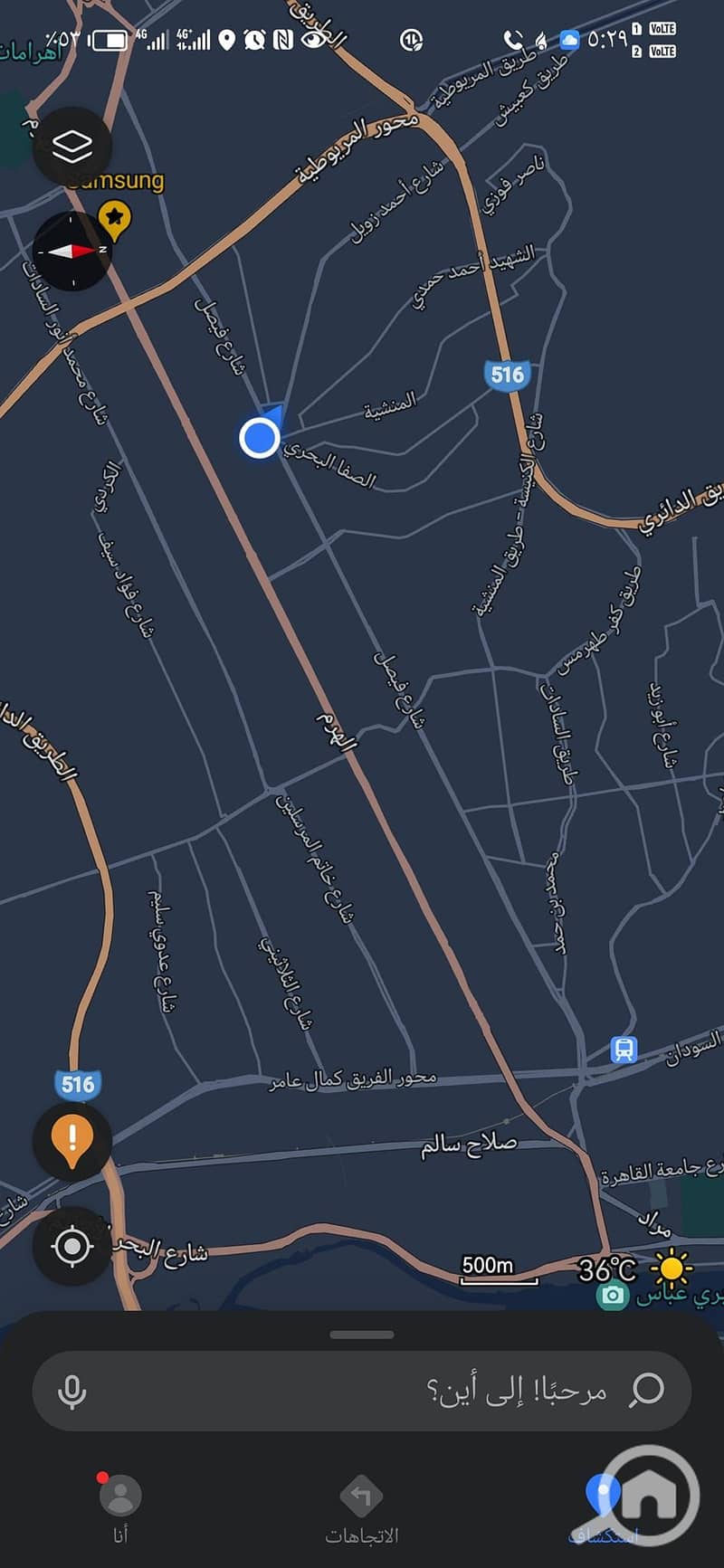Recenter the map on my location
This screenshot has width=724, height=1568.
tap(72, 1246)
